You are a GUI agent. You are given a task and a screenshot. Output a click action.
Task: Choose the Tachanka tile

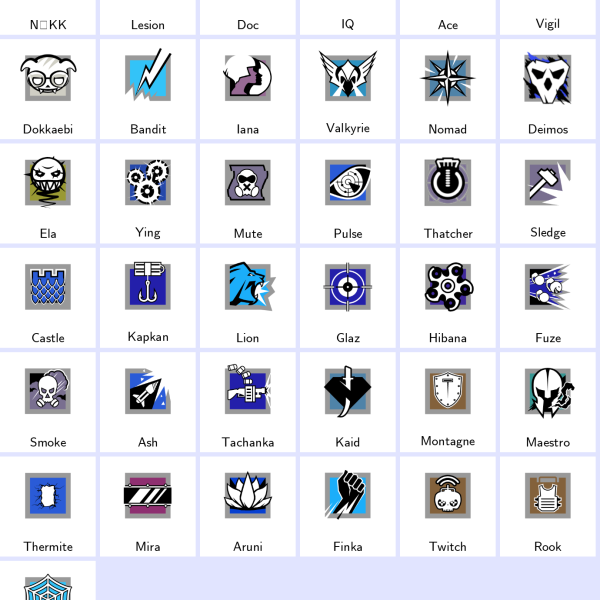click(x=248, y=400)
